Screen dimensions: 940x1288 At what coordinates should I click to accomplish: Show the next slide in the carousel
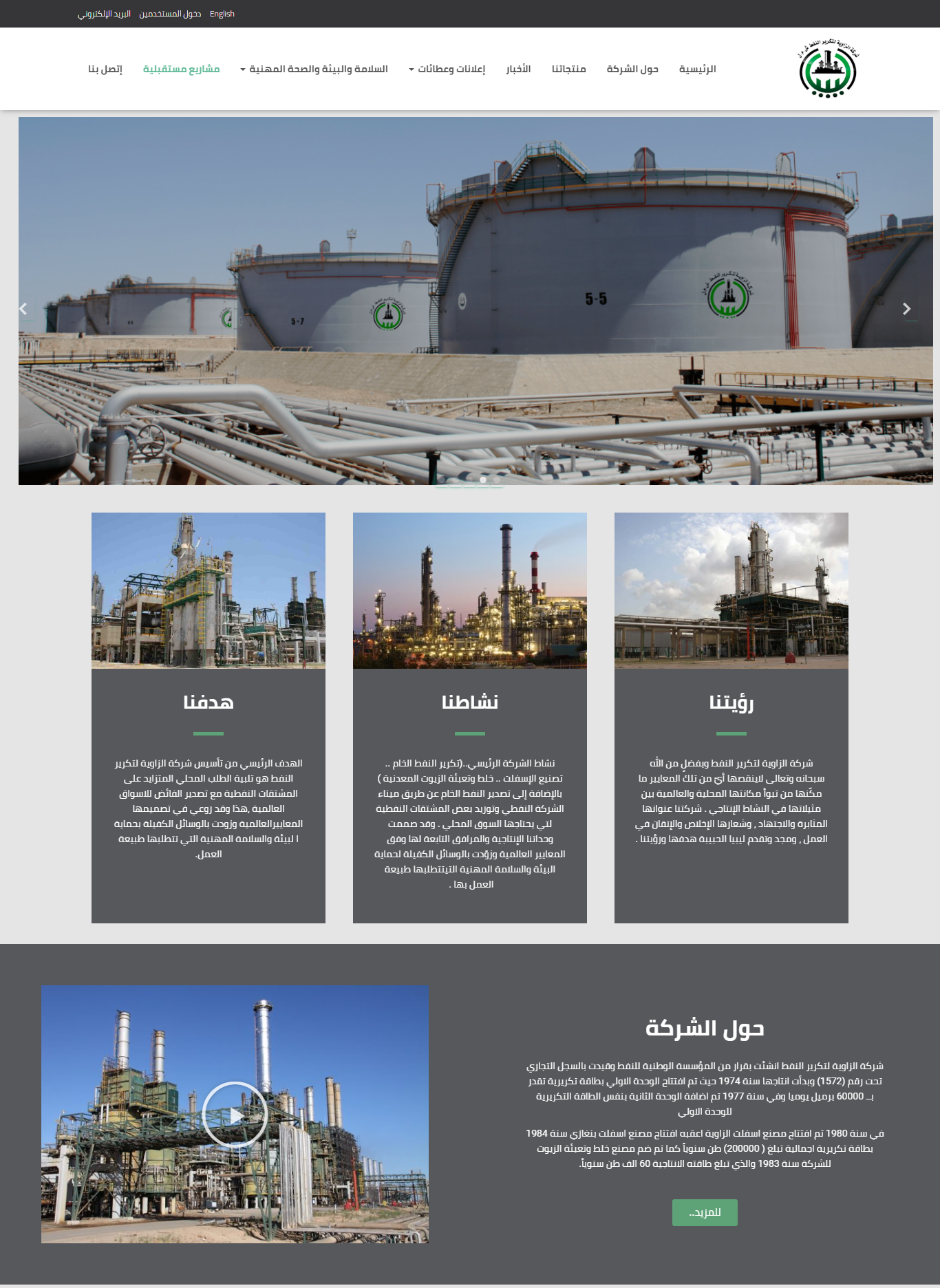[906, 309]
